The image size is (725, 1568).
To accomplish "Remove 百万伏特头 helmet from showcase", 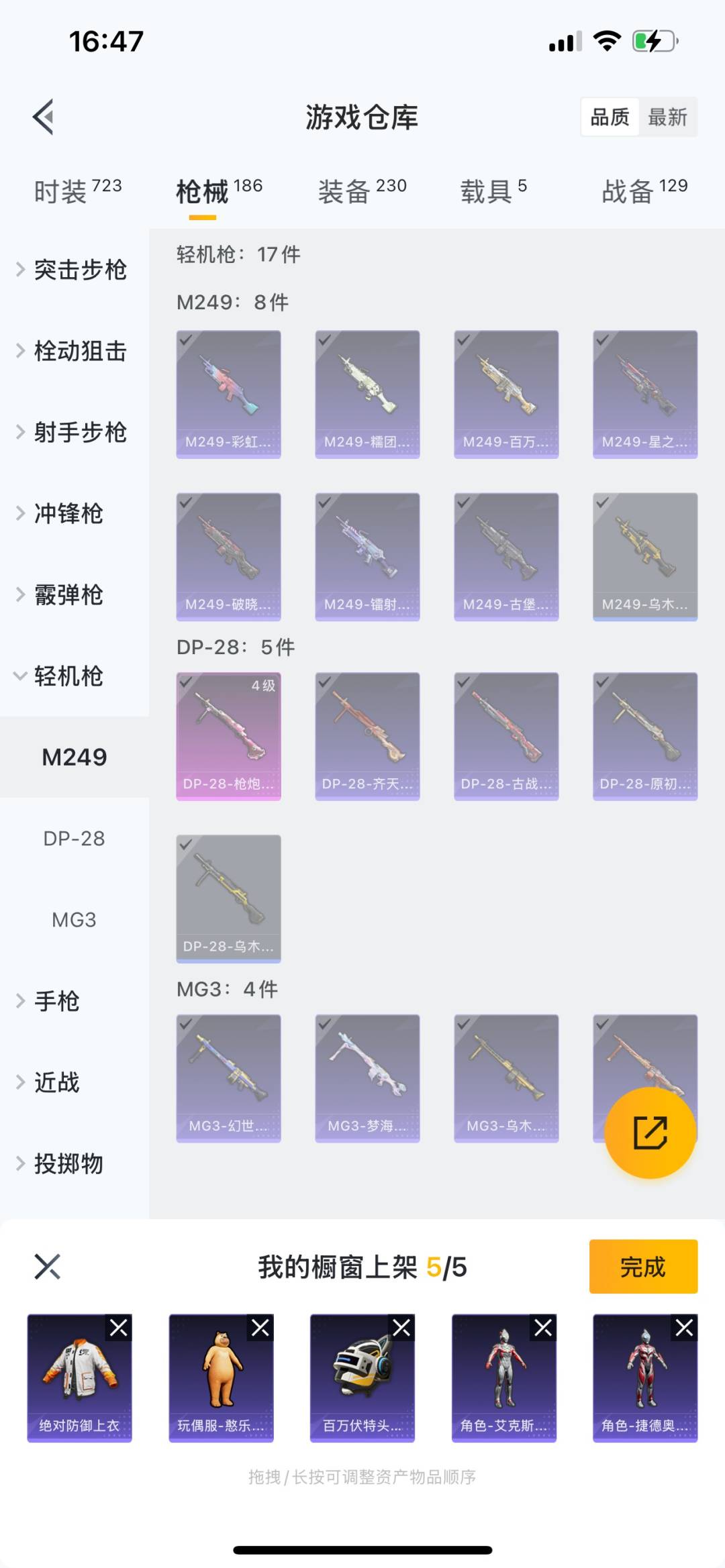I will click(401, 1328).
